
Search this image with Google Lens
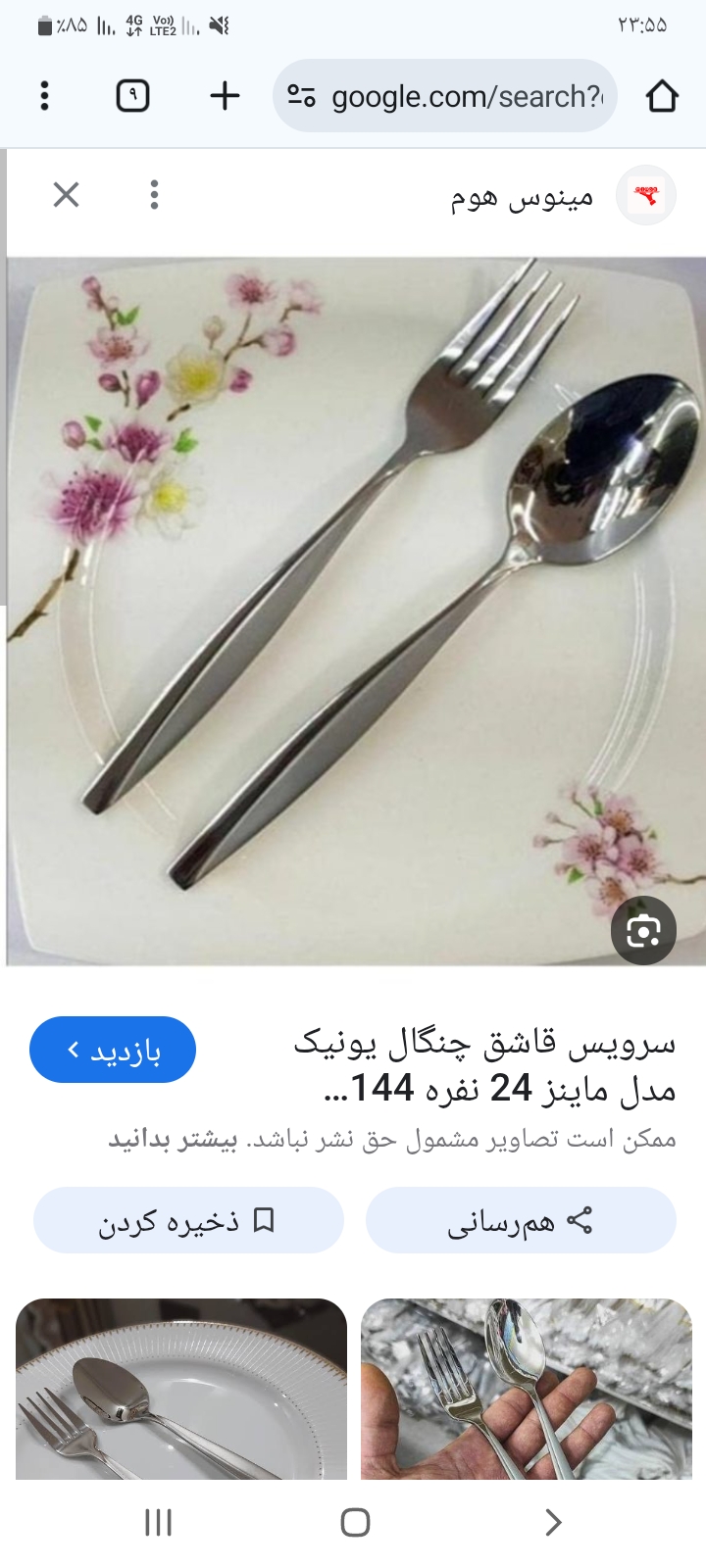(x=643, y=930)
